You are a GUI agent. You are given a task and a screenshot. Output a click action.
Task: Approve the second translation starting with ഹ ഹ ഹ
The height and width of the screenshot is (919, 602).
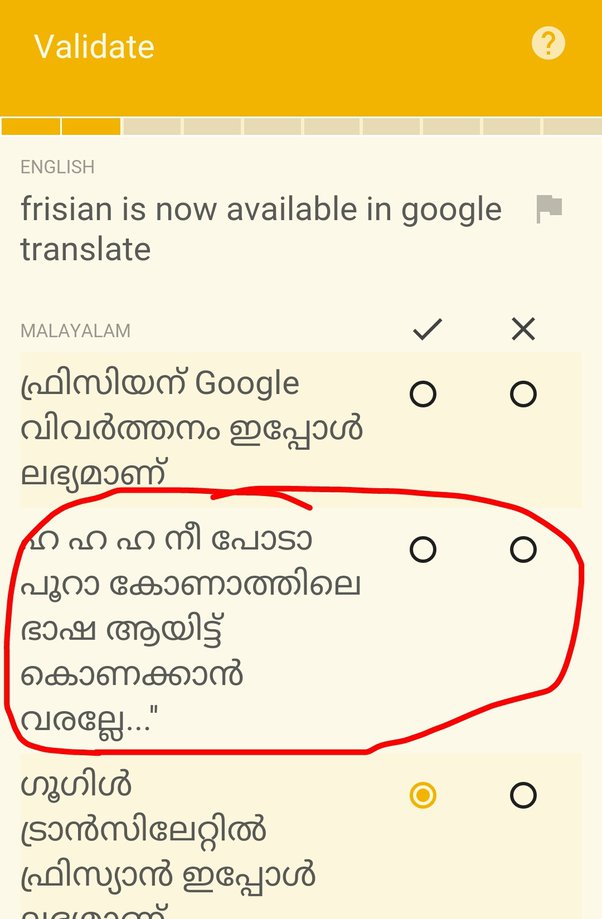click(x=423, y=549)
